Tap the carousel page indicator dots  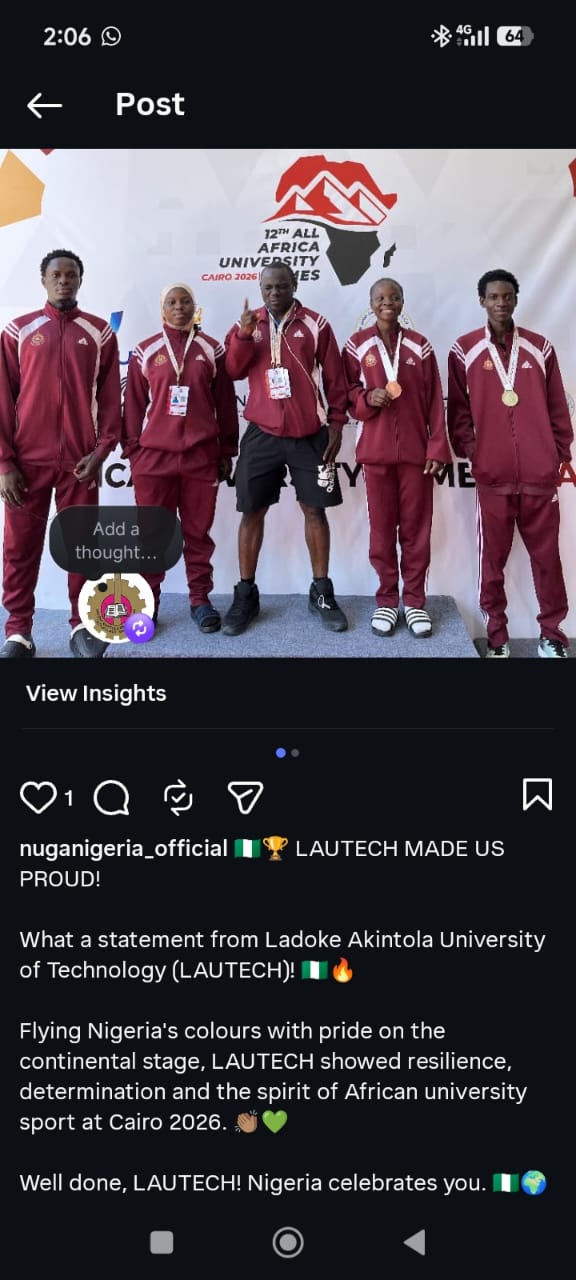pyautogui.click(x=288, y=752)
